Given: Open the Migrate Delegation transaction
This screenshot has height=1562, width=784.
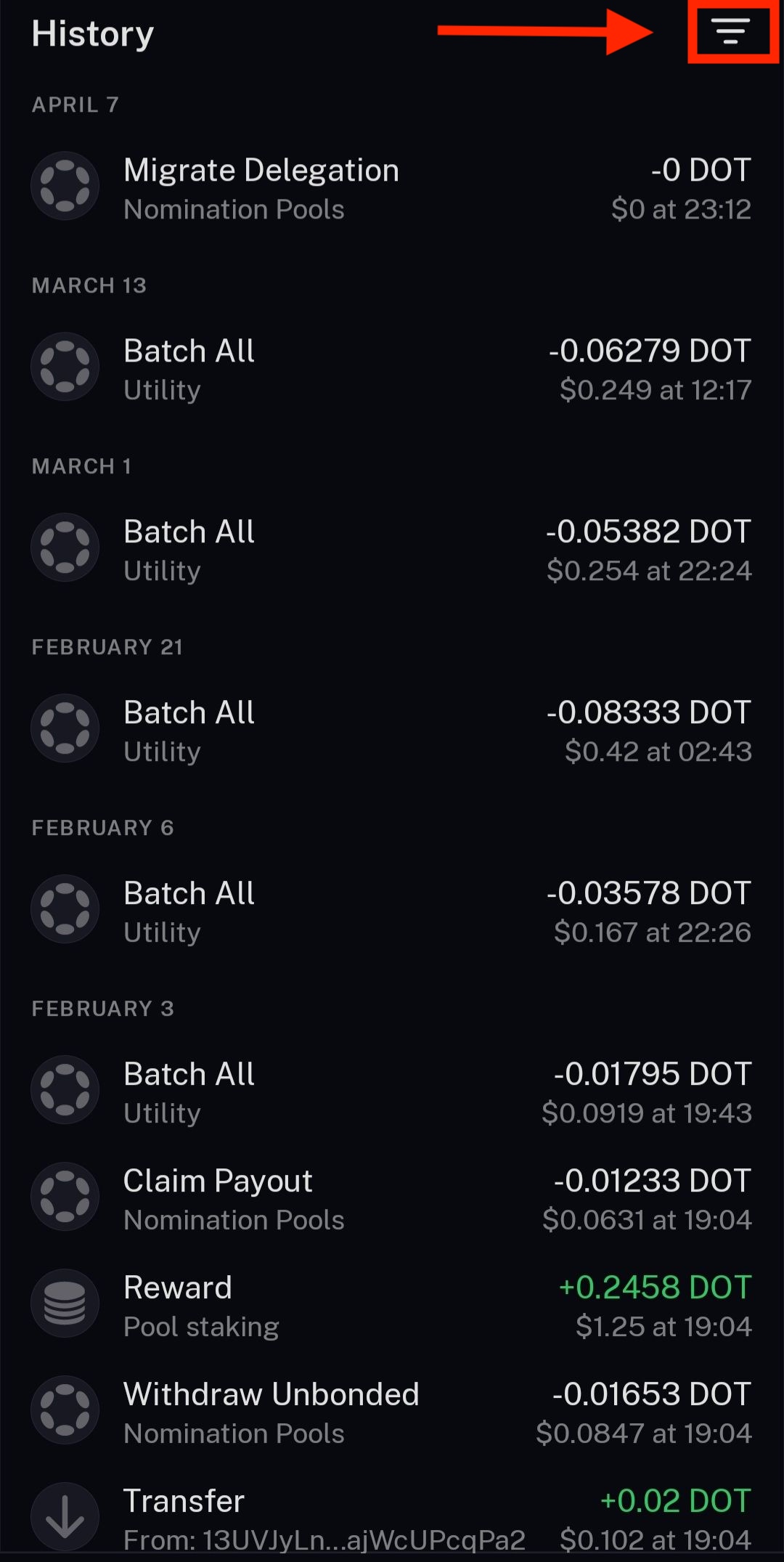Looking at the screenshot, I should click(392, 189).
